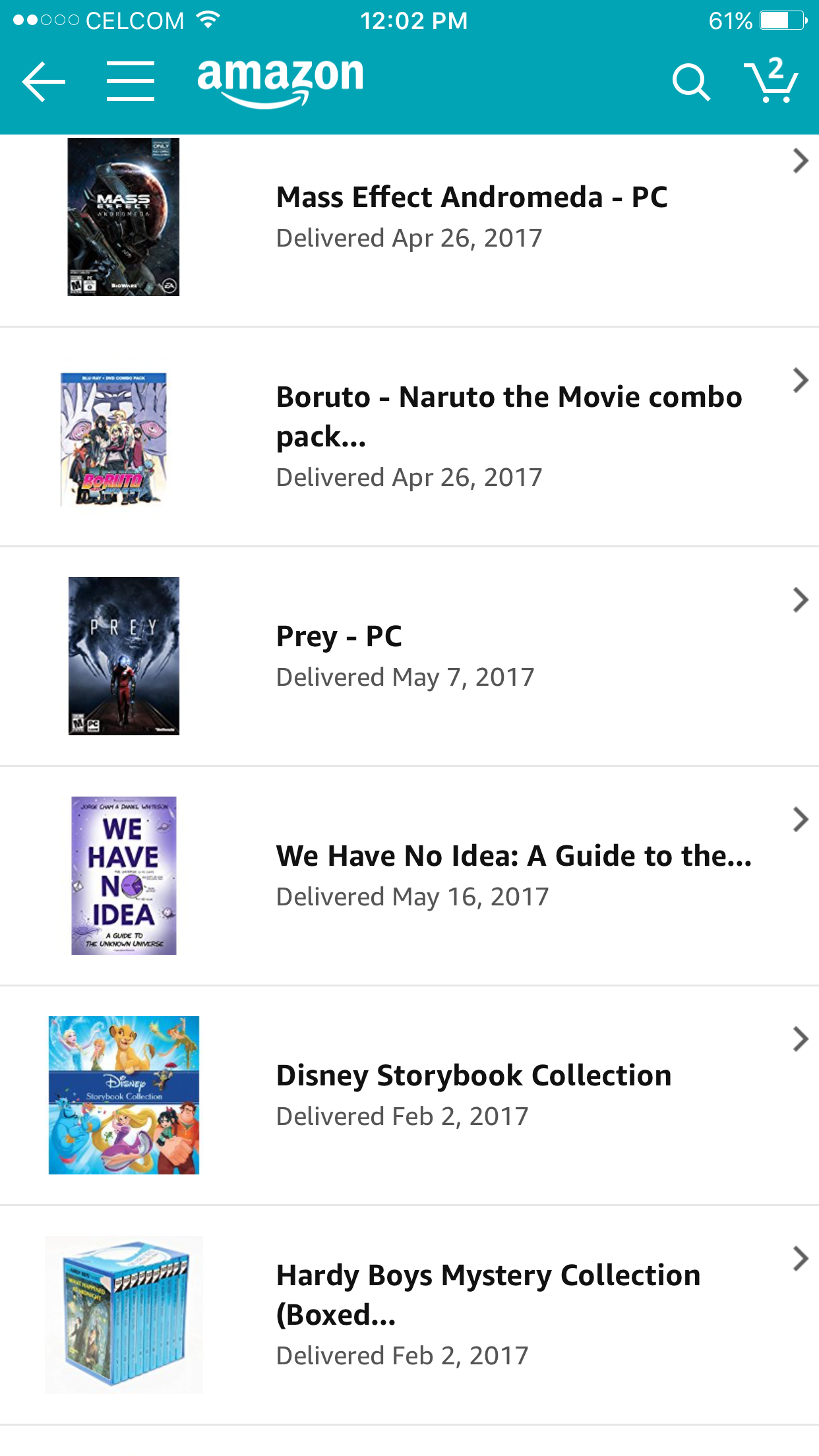Open the search magnifier
819x1456 pixels.
click(690, 82)
